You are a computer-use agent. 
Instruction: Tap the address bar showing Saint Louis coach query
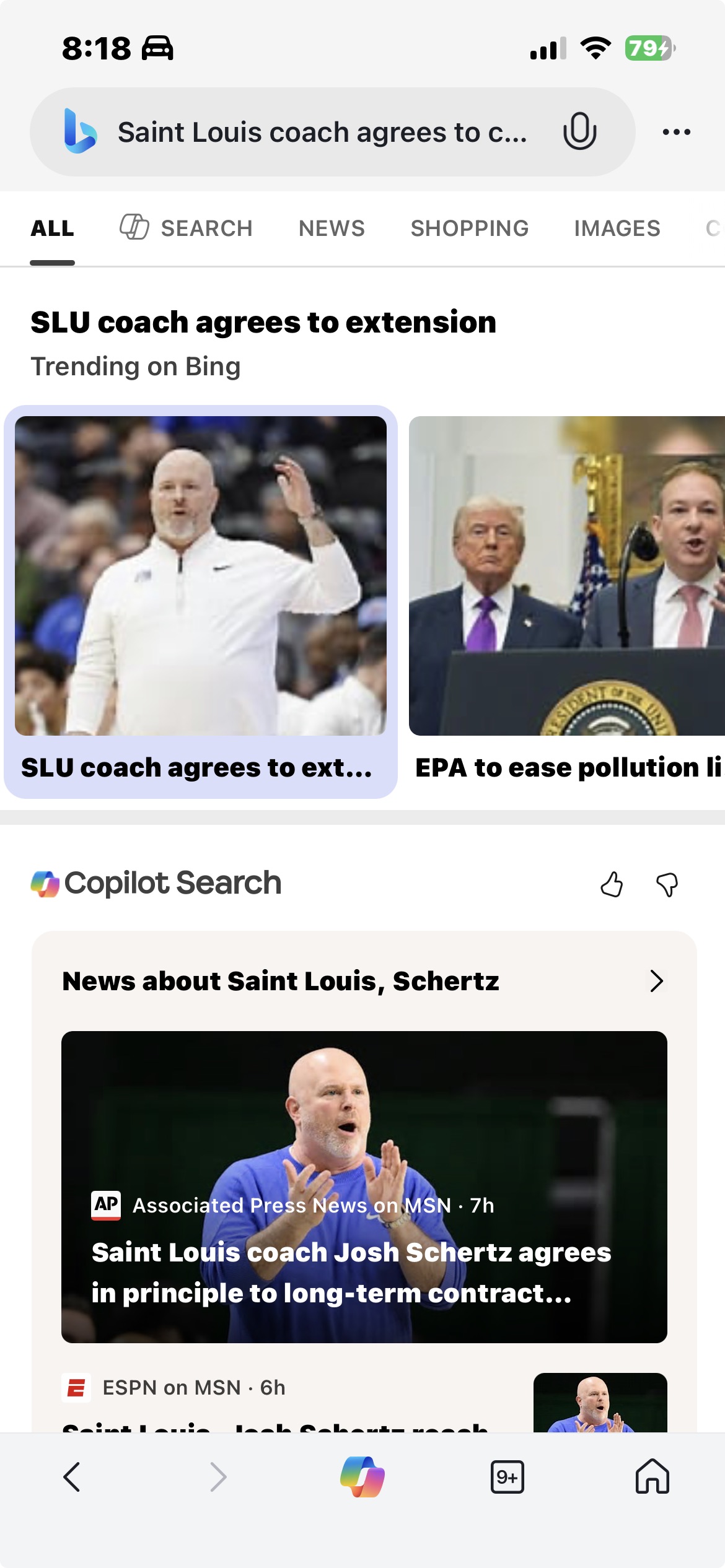click(322, 132)
